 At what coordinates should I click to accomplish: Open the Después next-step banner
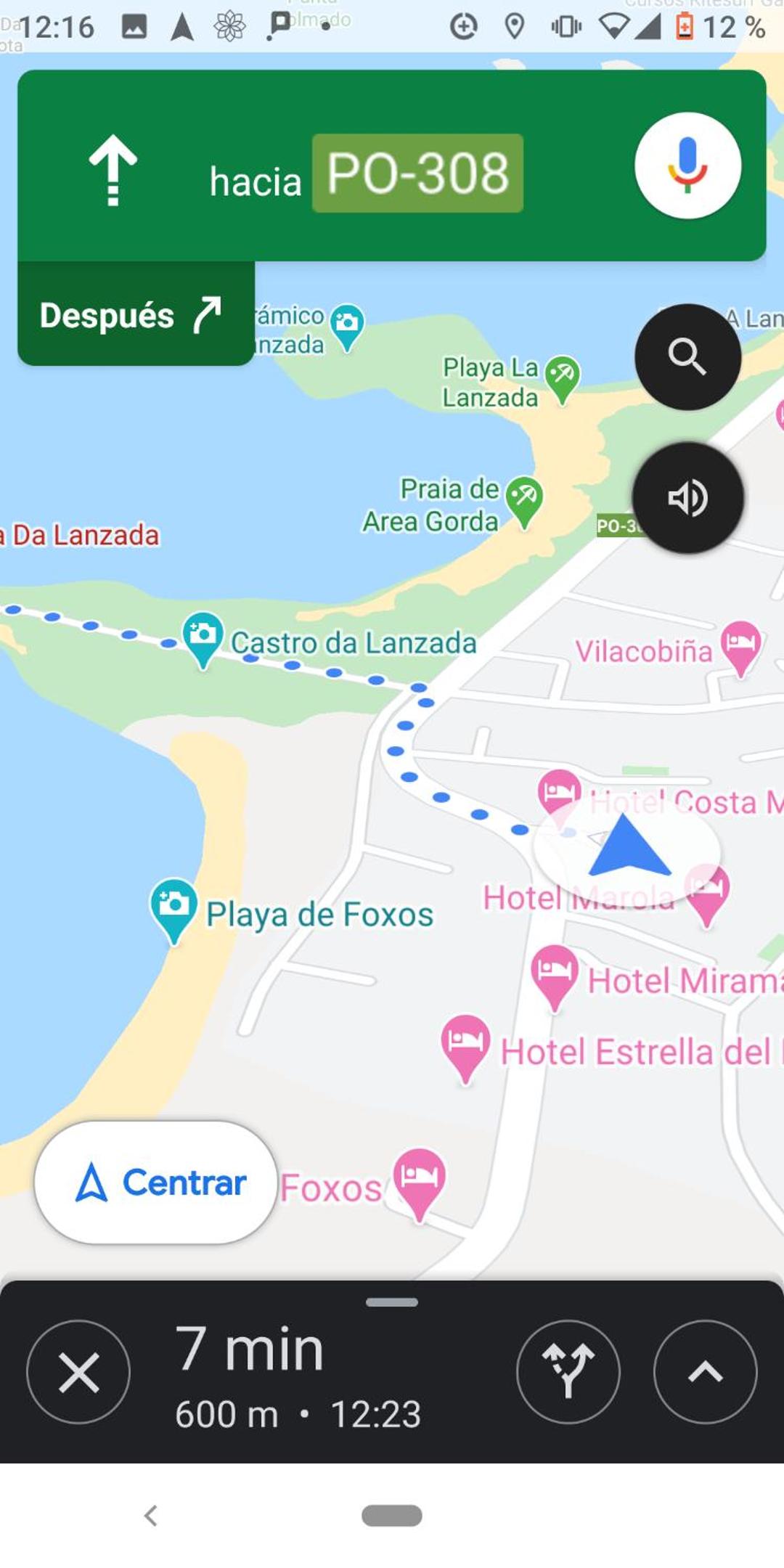click(x=136, y=315)
